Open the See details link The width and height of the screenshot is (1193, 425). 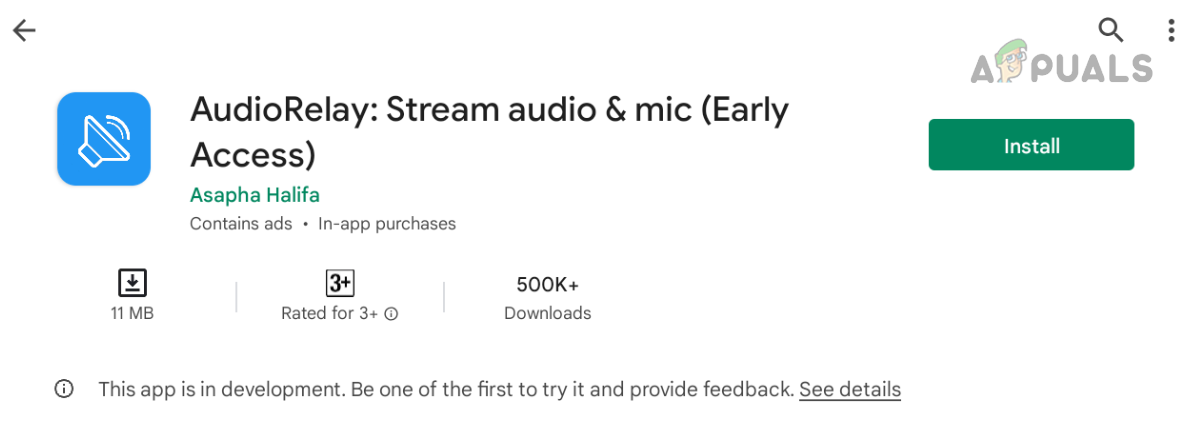(x=849, y=389)
